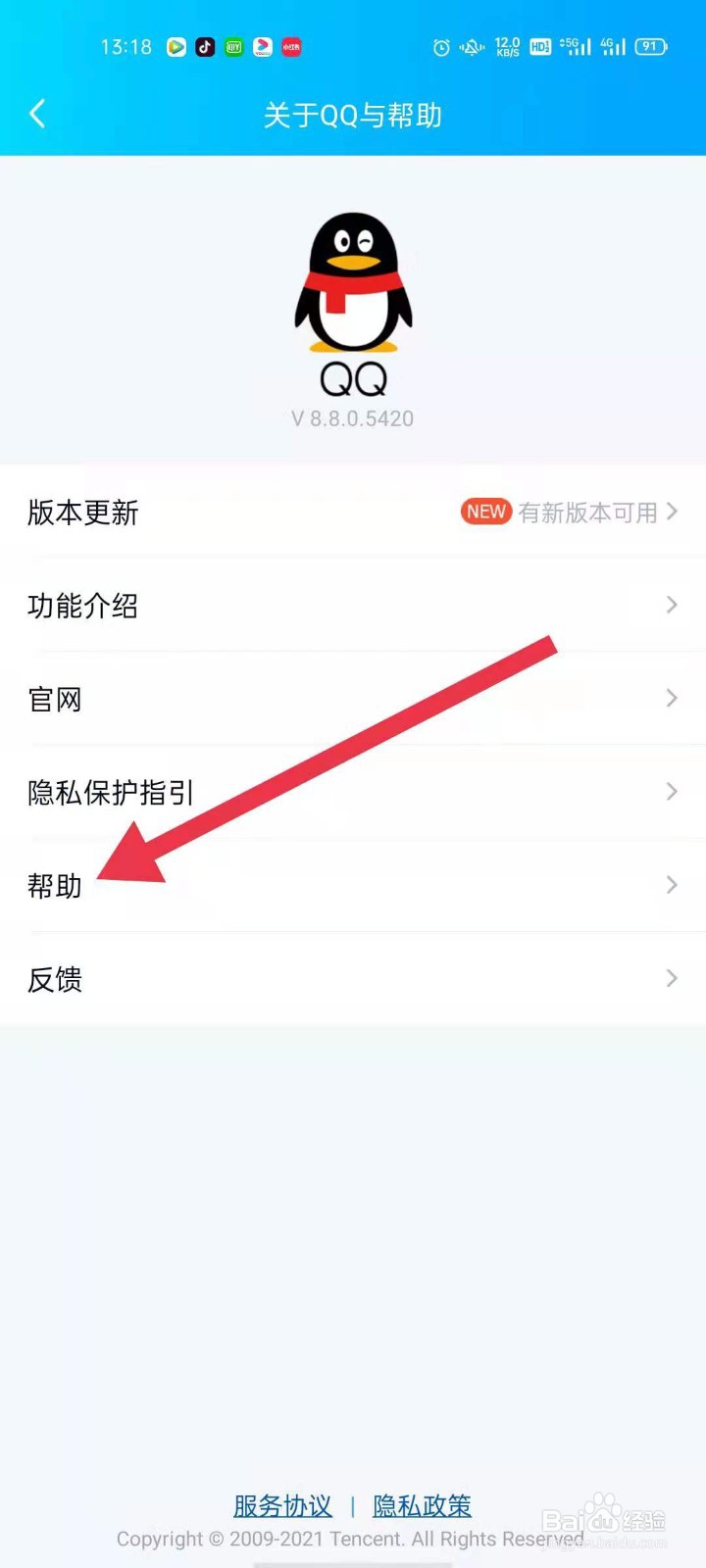Image resolution: width=706 pixels, height=1568 pixels.
Task: Open the 隐私政策 link
Action: click(x=422, y=1506)
